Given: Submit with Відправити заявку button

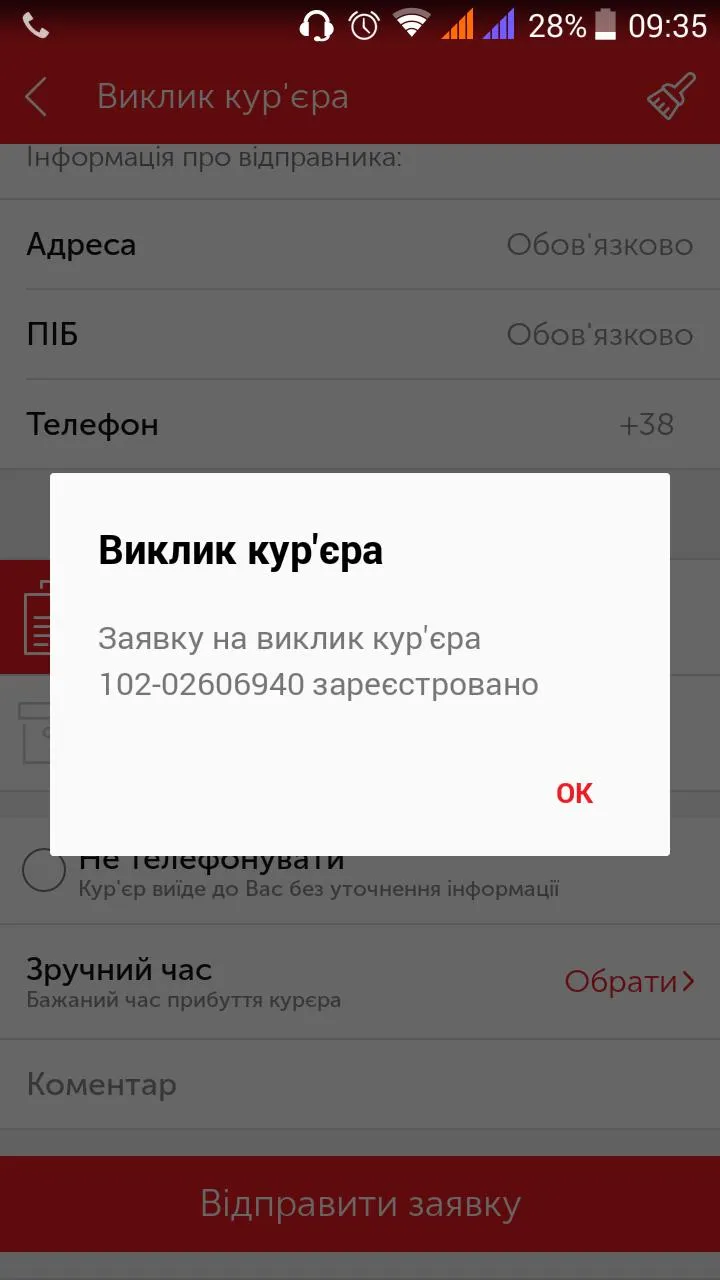Looking at the screenshot, I should pyautogui.click(x=360, y=1204).
